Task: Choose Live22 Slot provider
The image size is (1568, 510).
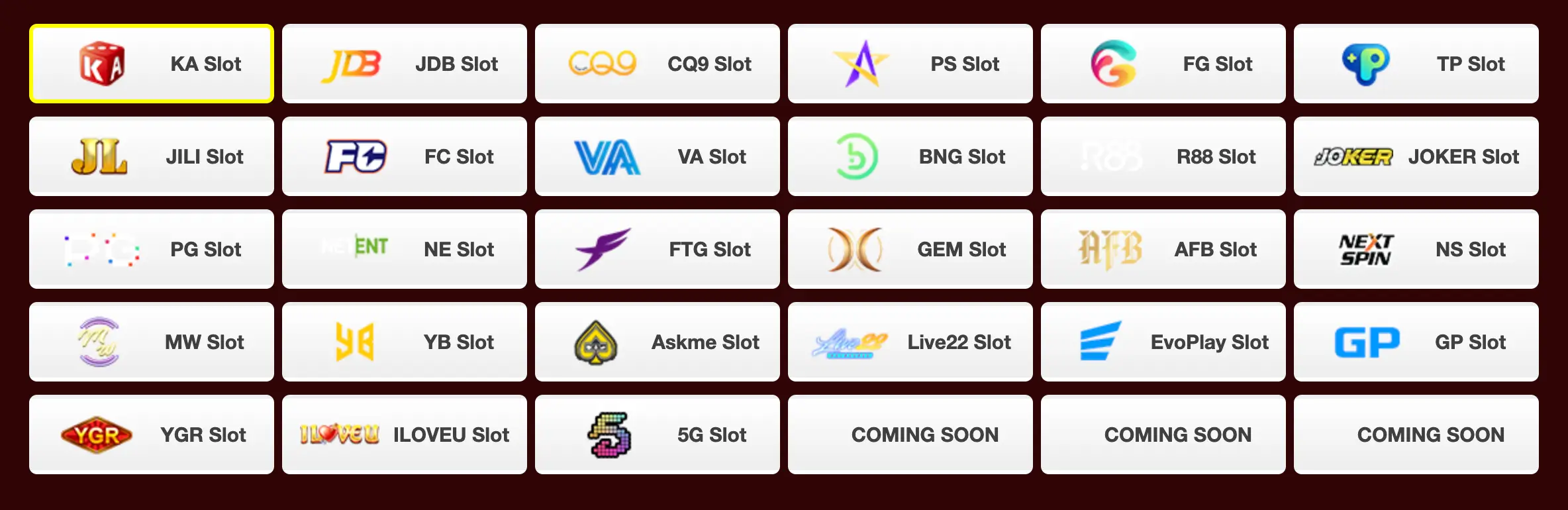Action: [x=910, y=342]
